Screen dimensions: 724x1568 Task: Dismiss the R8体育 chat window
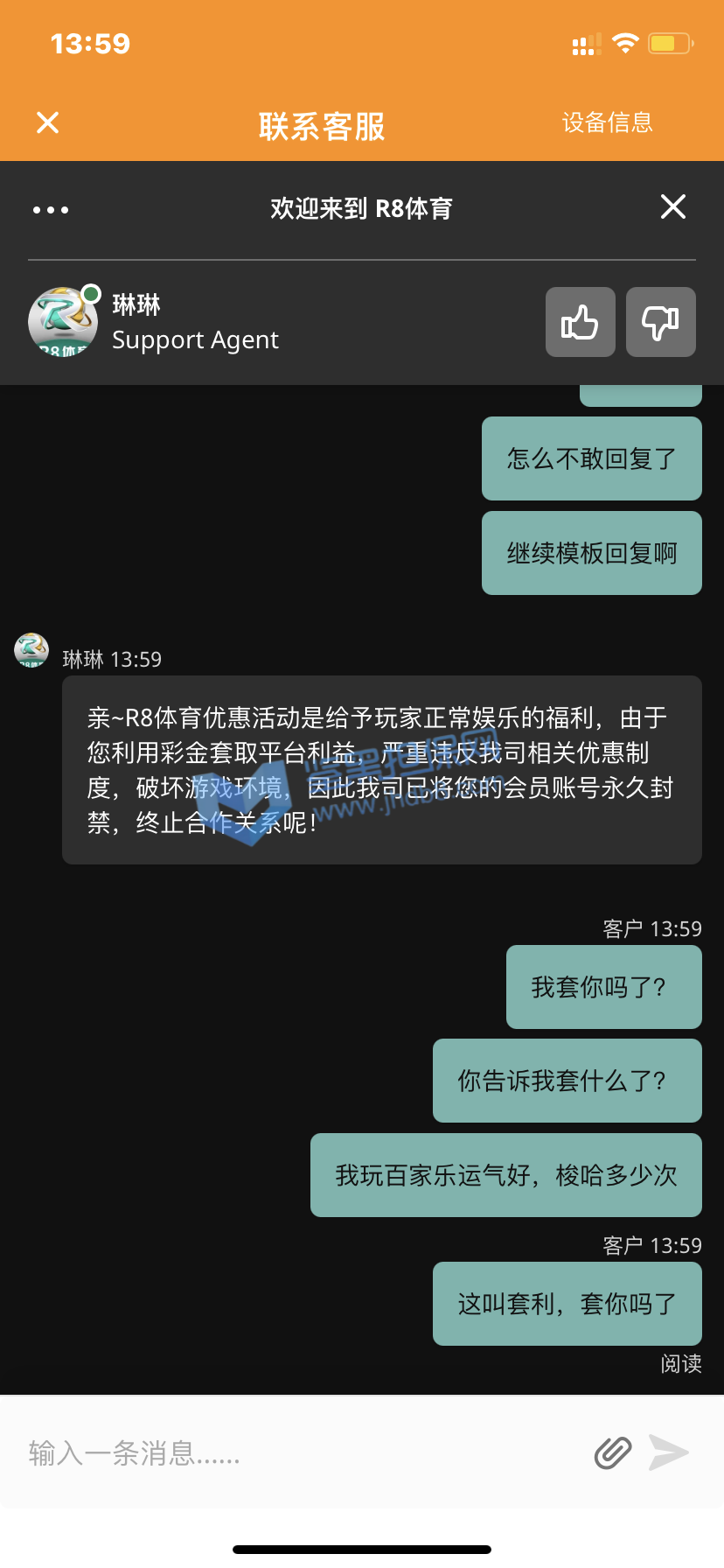(x=672, y=207)
